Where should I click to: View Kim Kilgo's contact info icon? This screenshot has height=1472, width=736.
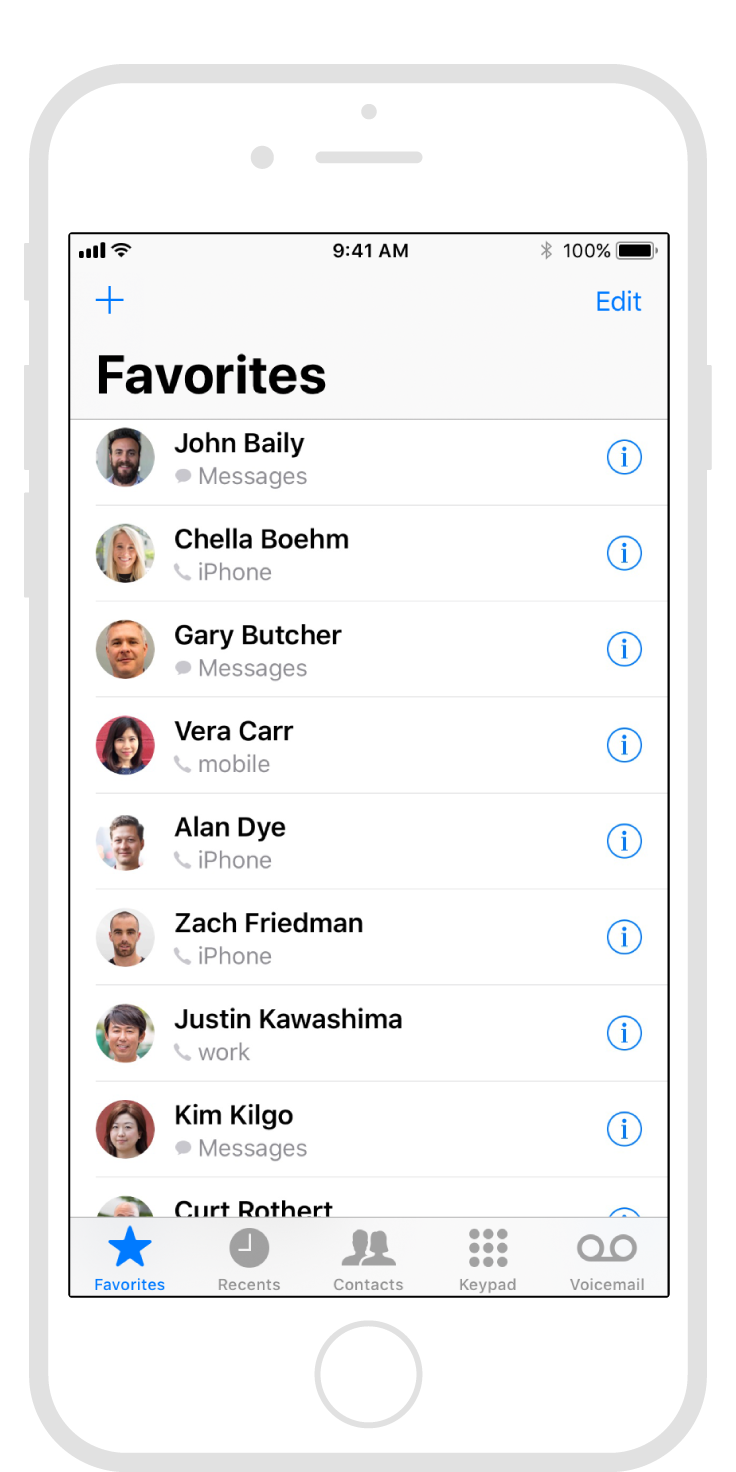pos(624,1129)
